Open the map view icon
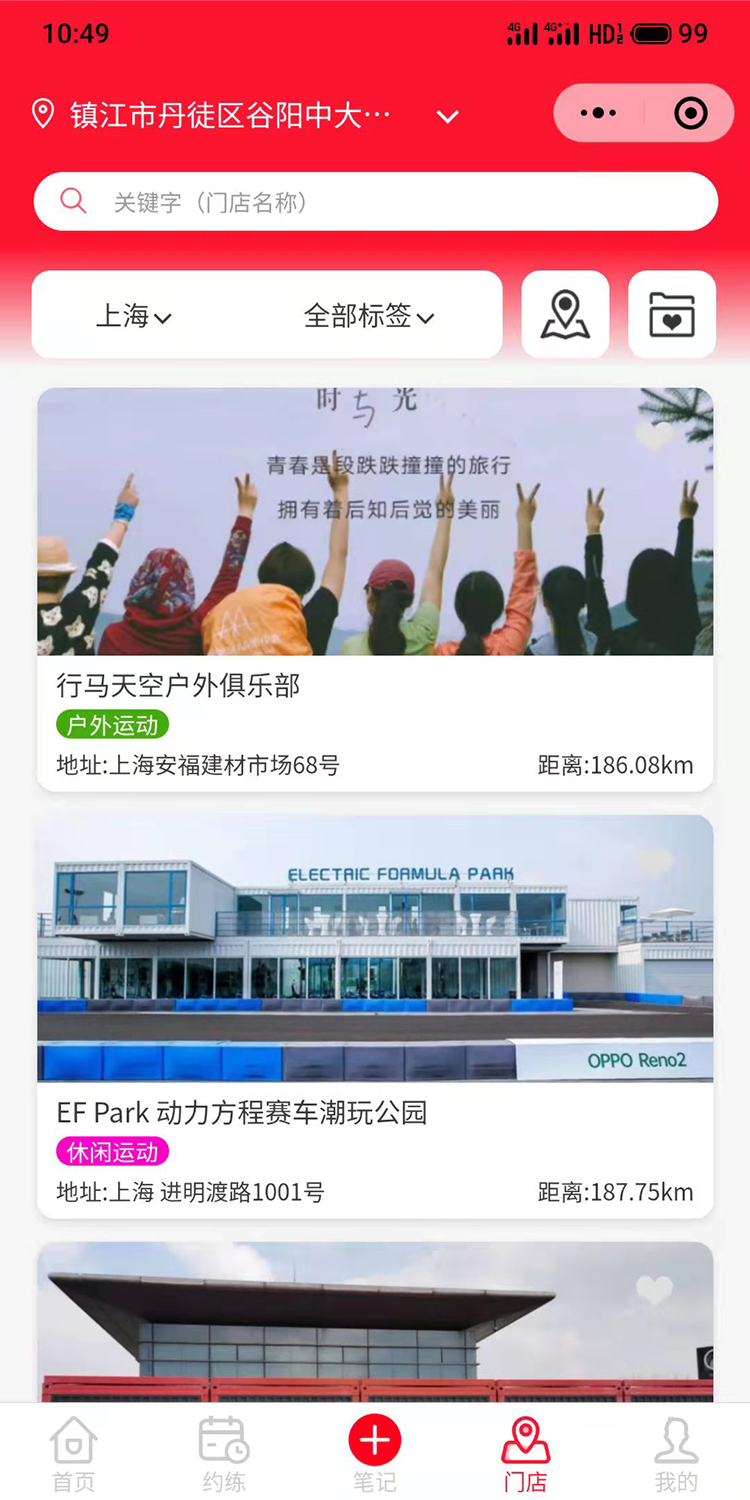Viewport: 750px width, 1500px height. 565,315
